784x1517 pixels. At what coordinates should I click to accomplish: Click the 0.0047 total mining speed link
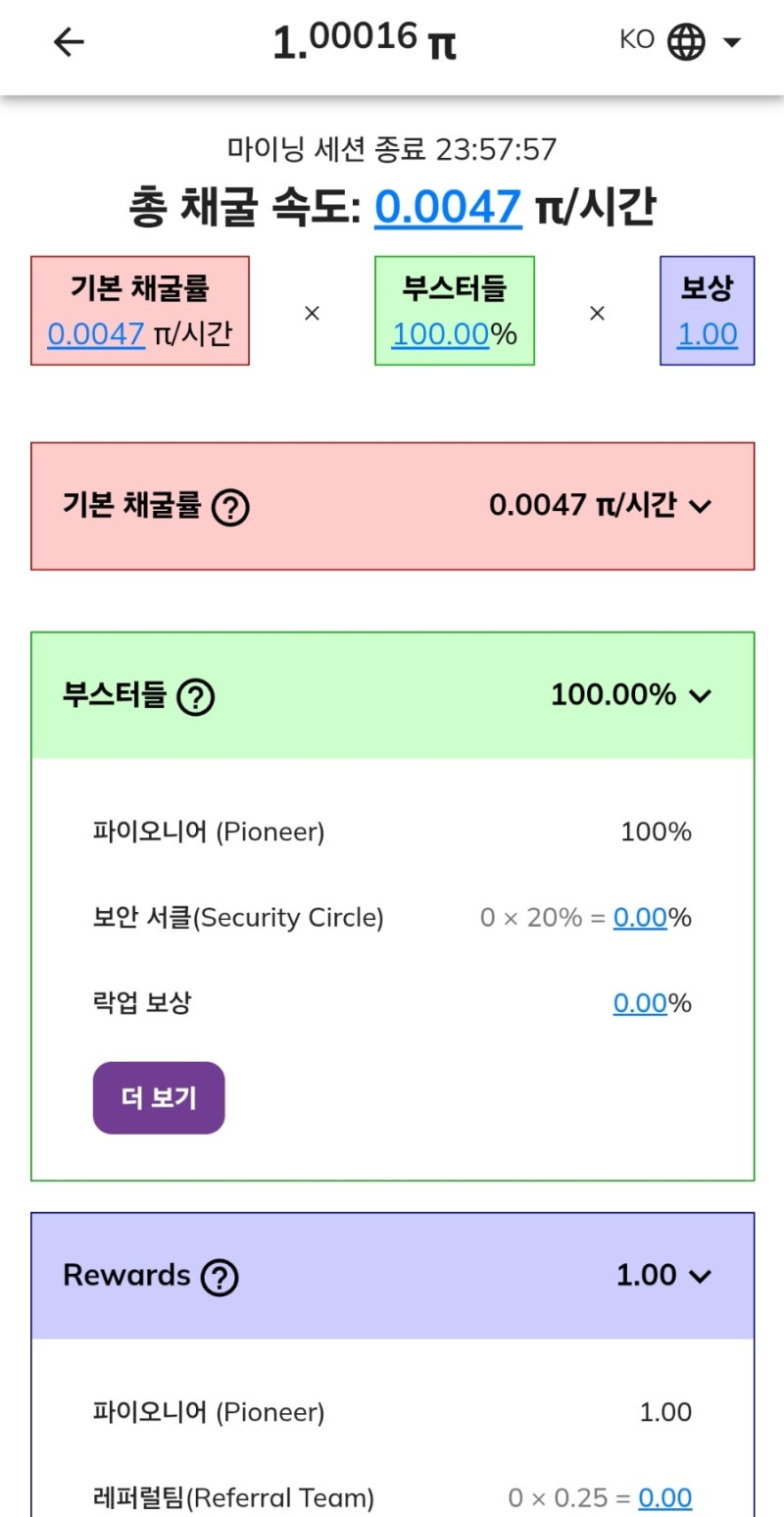click(448, 206)
